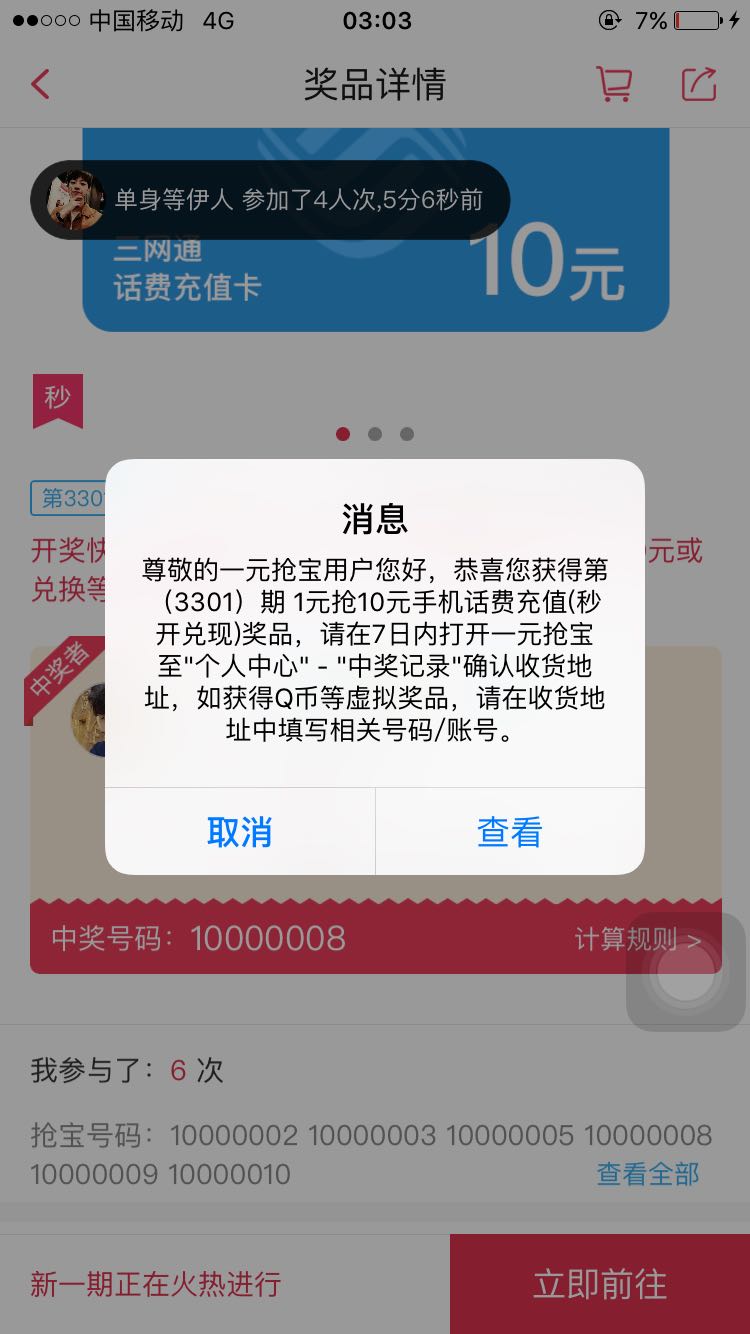Open 计算规则 for the winning number

pyautogui.click(x=638, y=940)
